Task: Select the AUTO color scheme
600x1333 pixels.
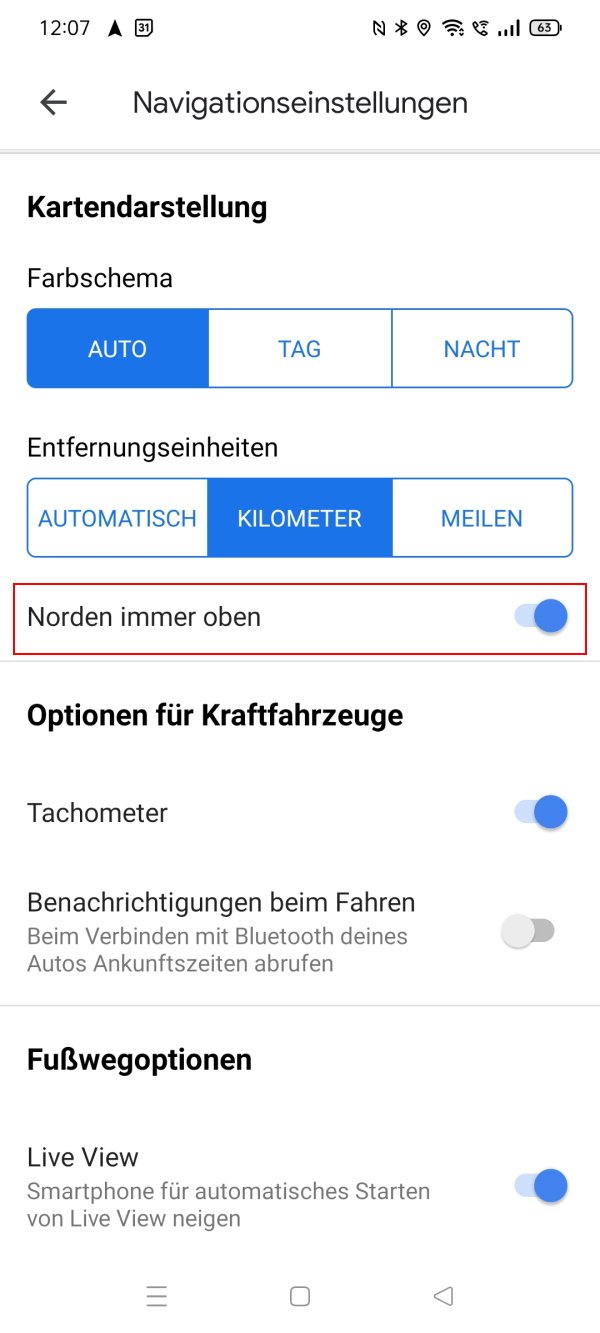Action: click(118, 348)
